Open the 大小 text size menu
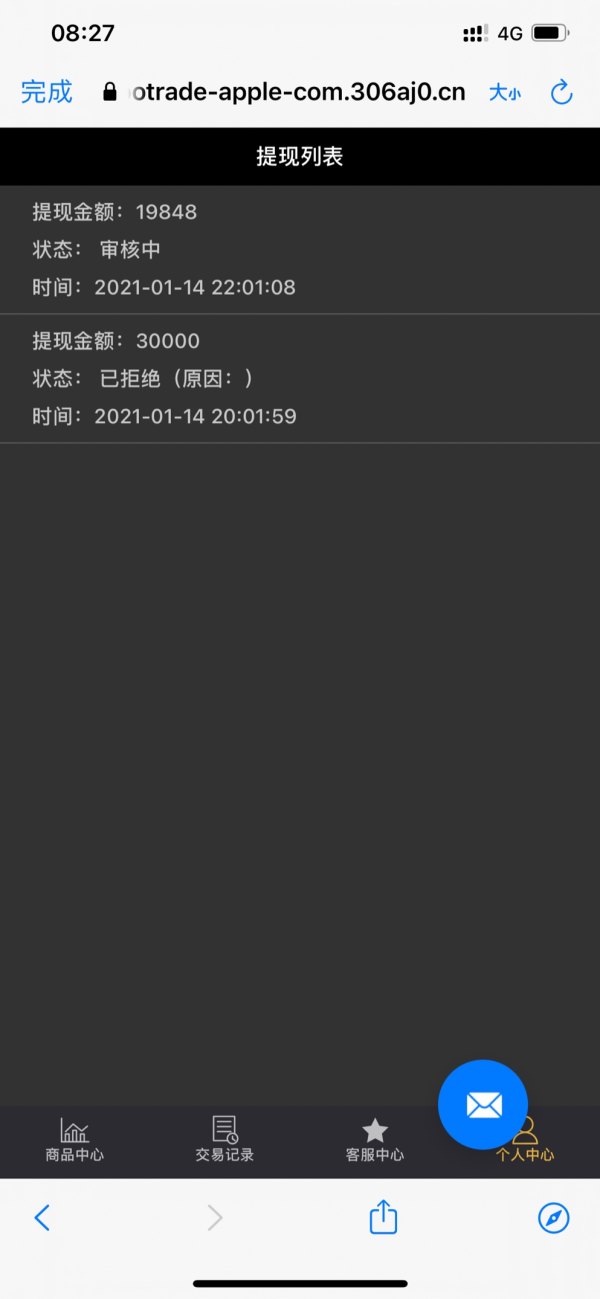Image resolution: width=600 pixels, height=1299 pixels. (x=504, y=93)
